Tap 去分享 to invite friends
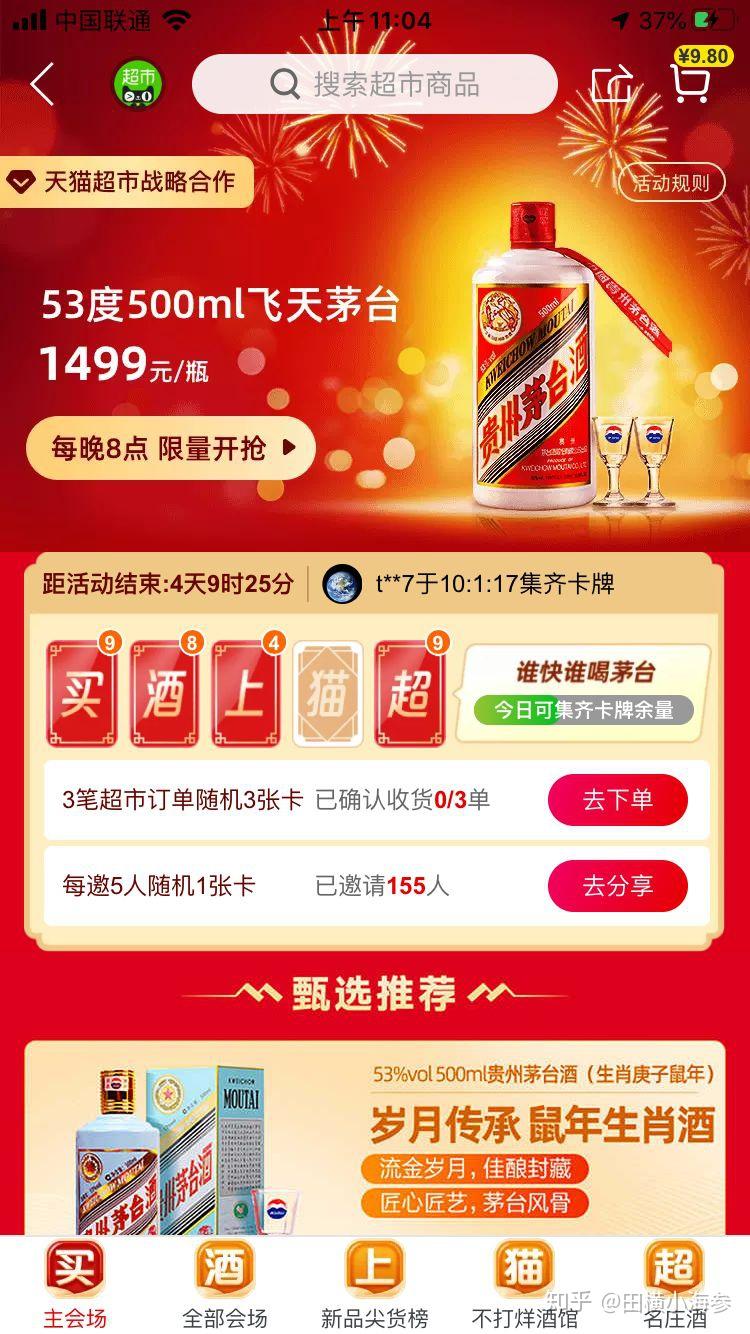 (617, 885)
